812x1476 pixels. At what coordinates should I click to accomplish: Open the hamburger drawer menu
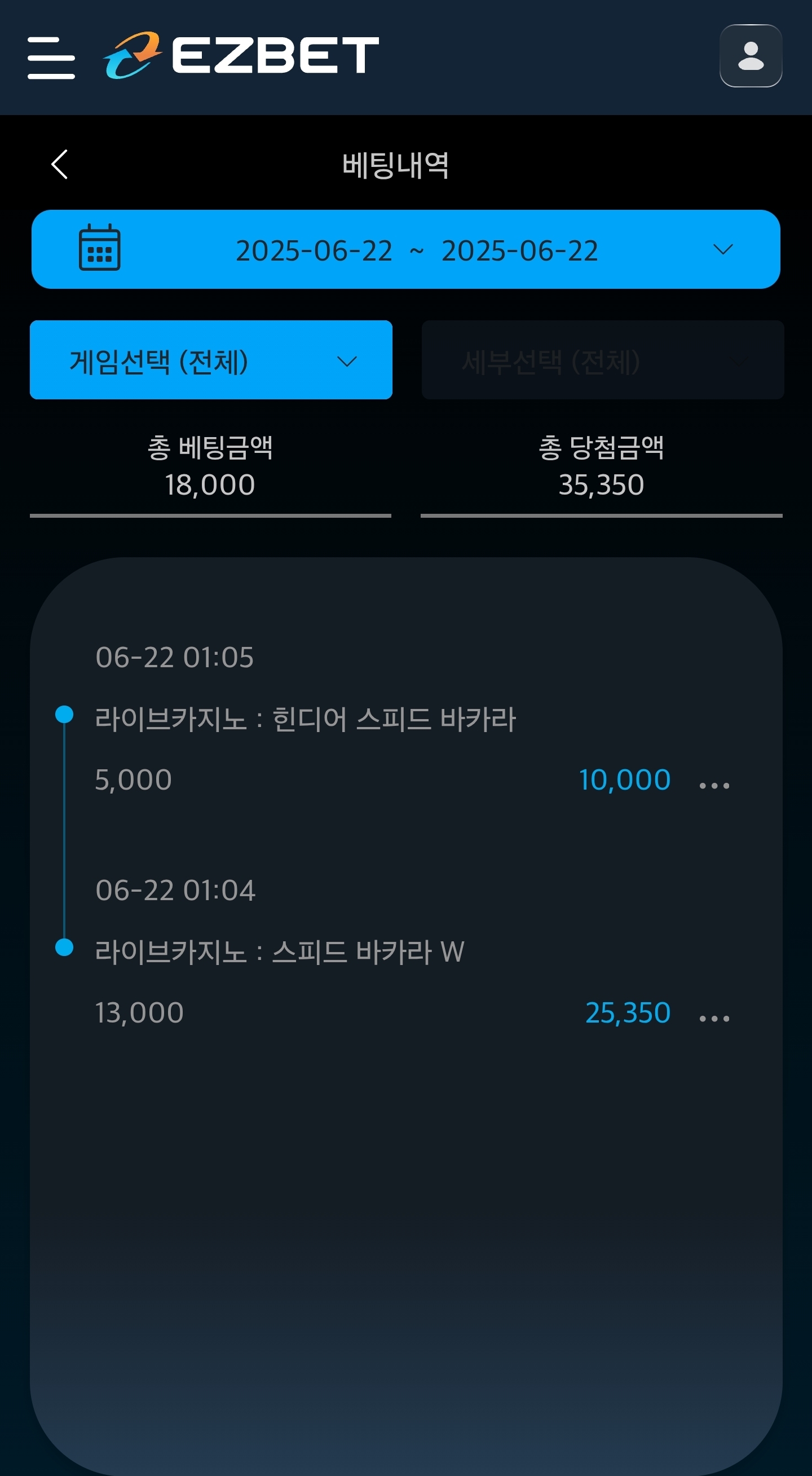[51, 58]
